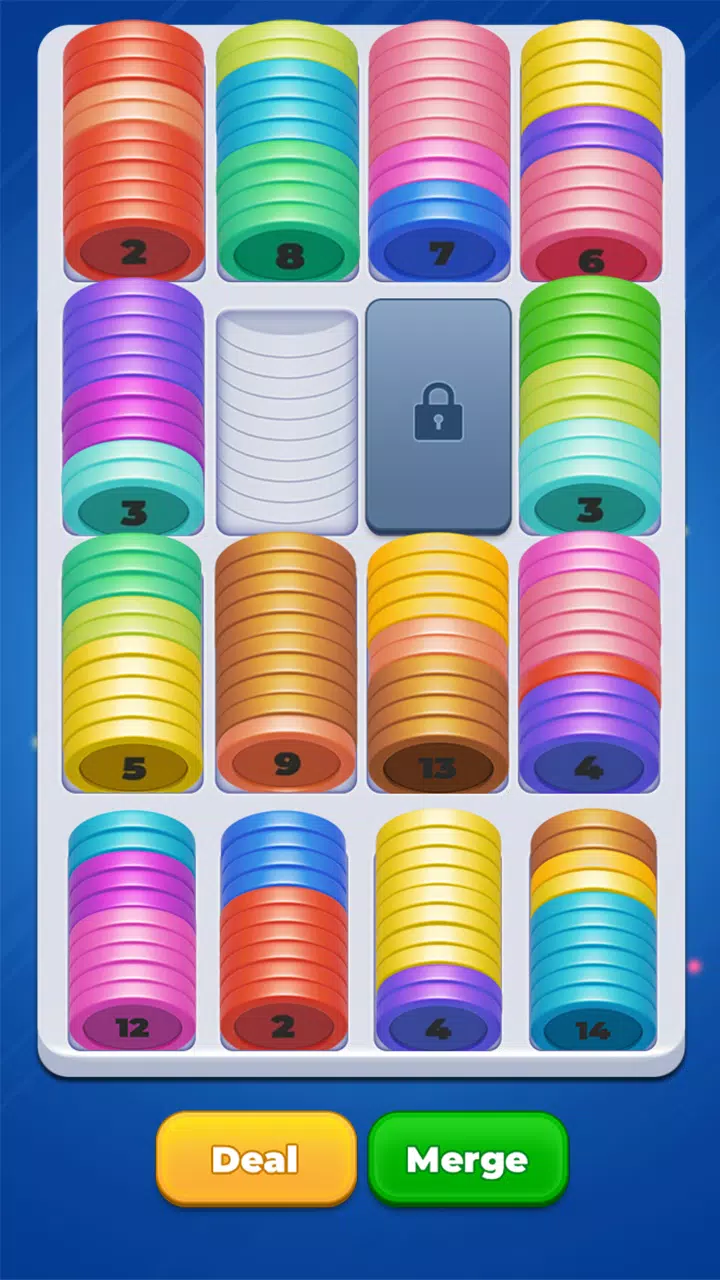Unlock the locked slot with the padlock

(438, 415)
